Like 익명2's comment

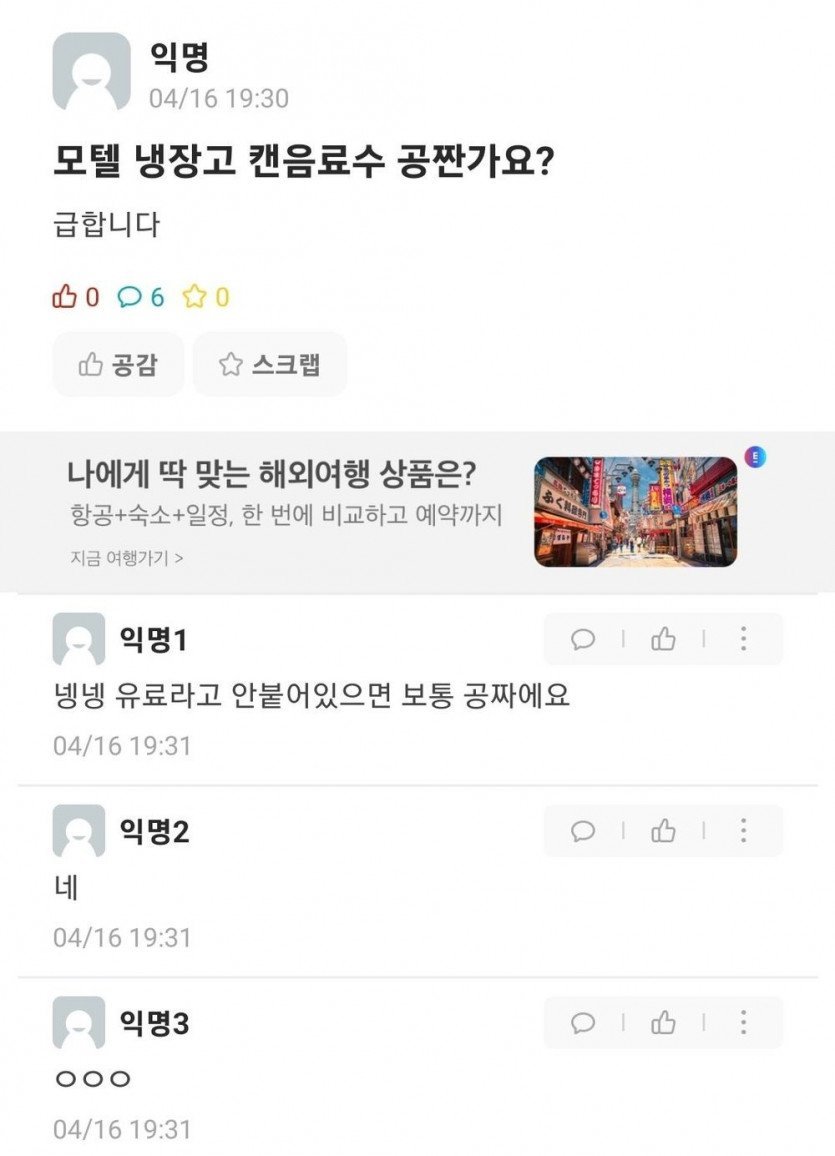tap(663, 831)
